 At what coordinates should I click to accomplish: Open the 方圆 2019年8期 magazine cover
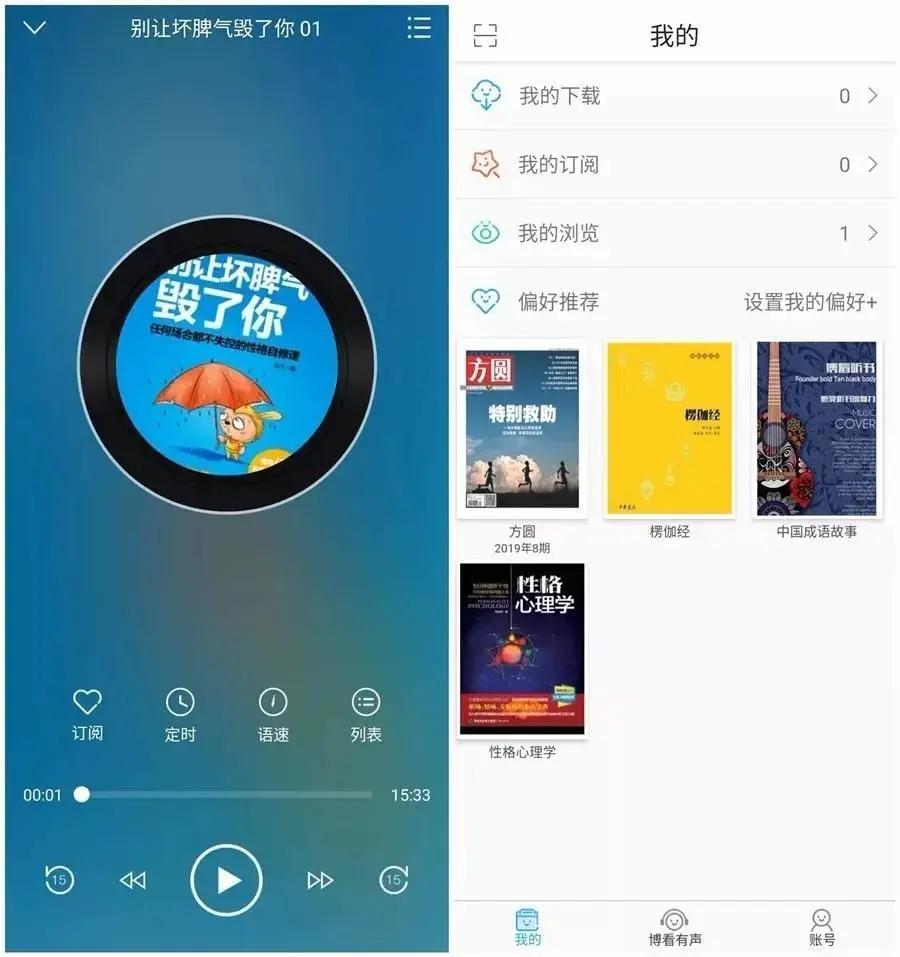point(522,428)
